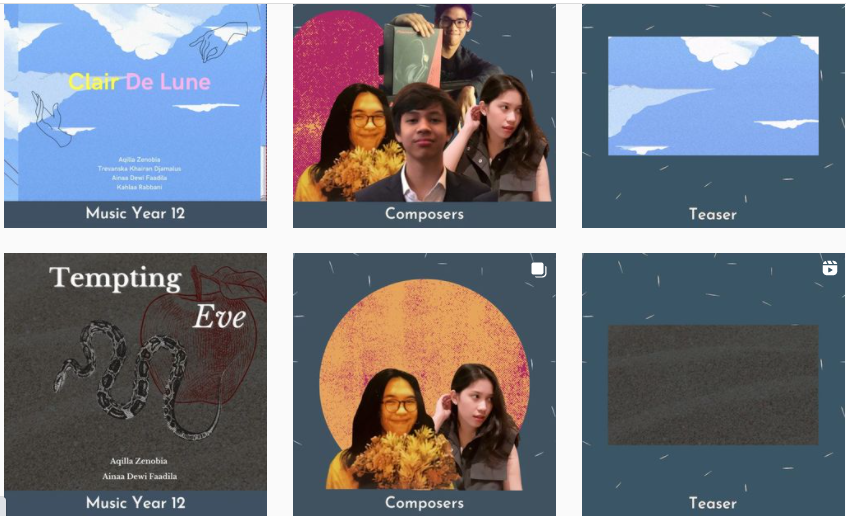
Task: Open the four-person Composers post
Action: coord(424,115)
